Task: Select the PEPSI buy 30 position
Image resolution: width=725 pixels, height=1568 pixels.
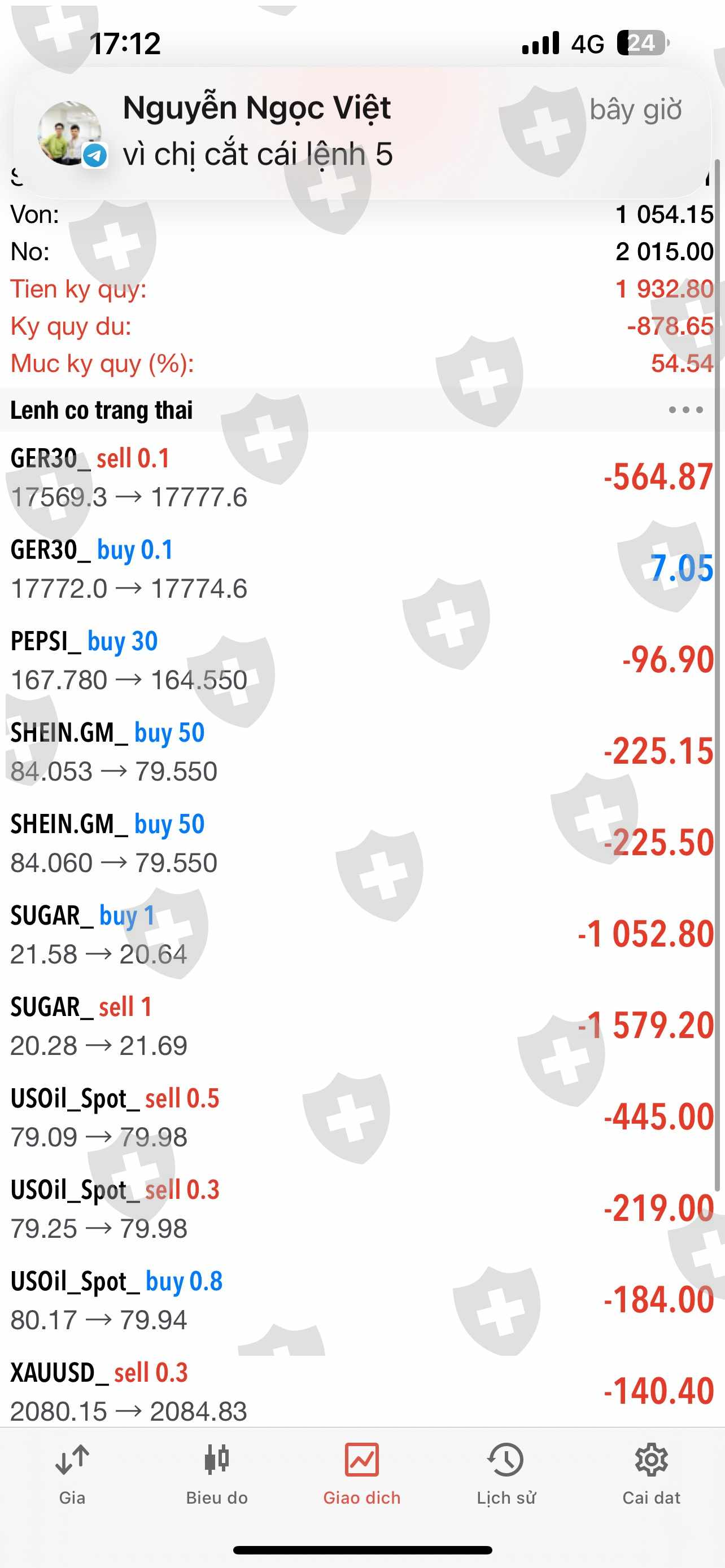Action: click(362, 660)
